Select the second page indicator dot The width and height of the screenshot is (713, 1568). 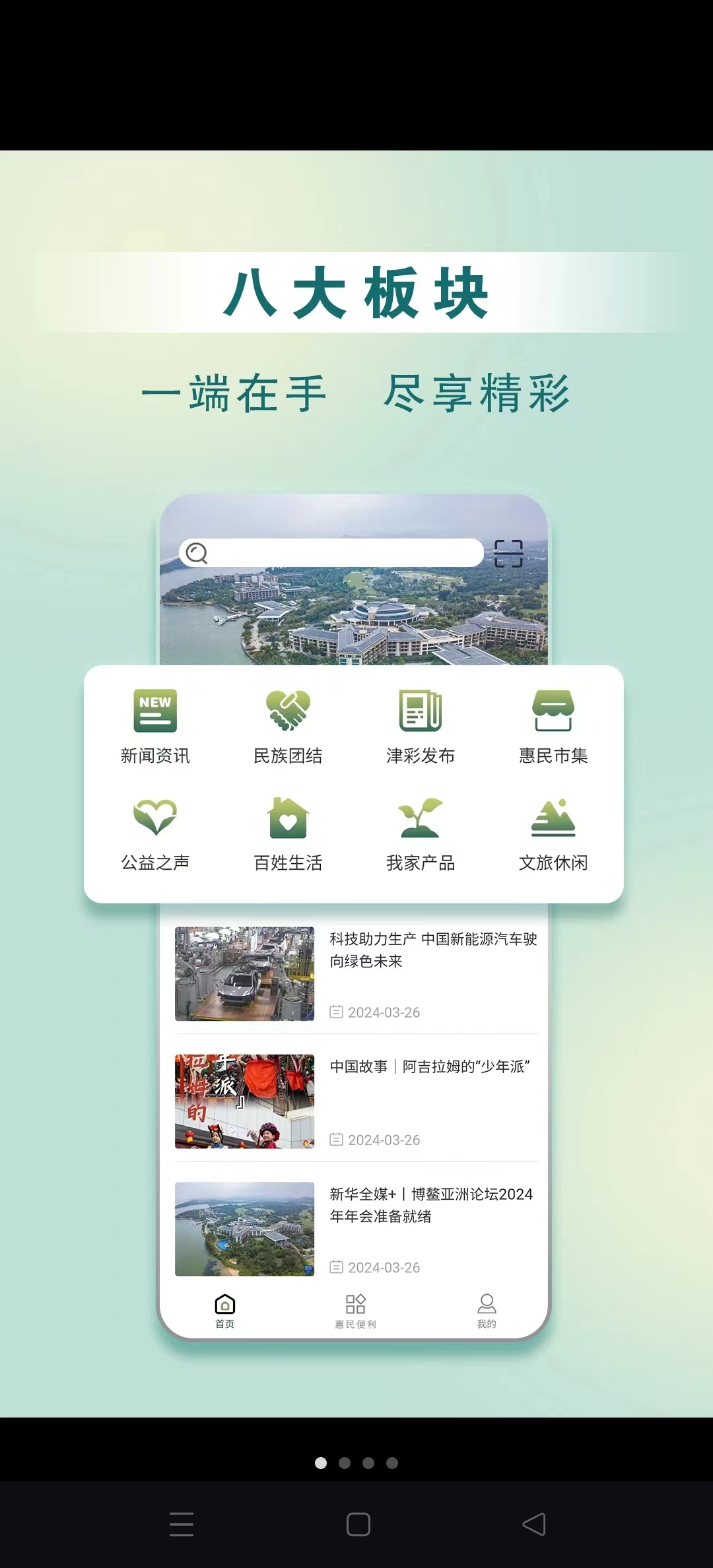point(345,1463)
